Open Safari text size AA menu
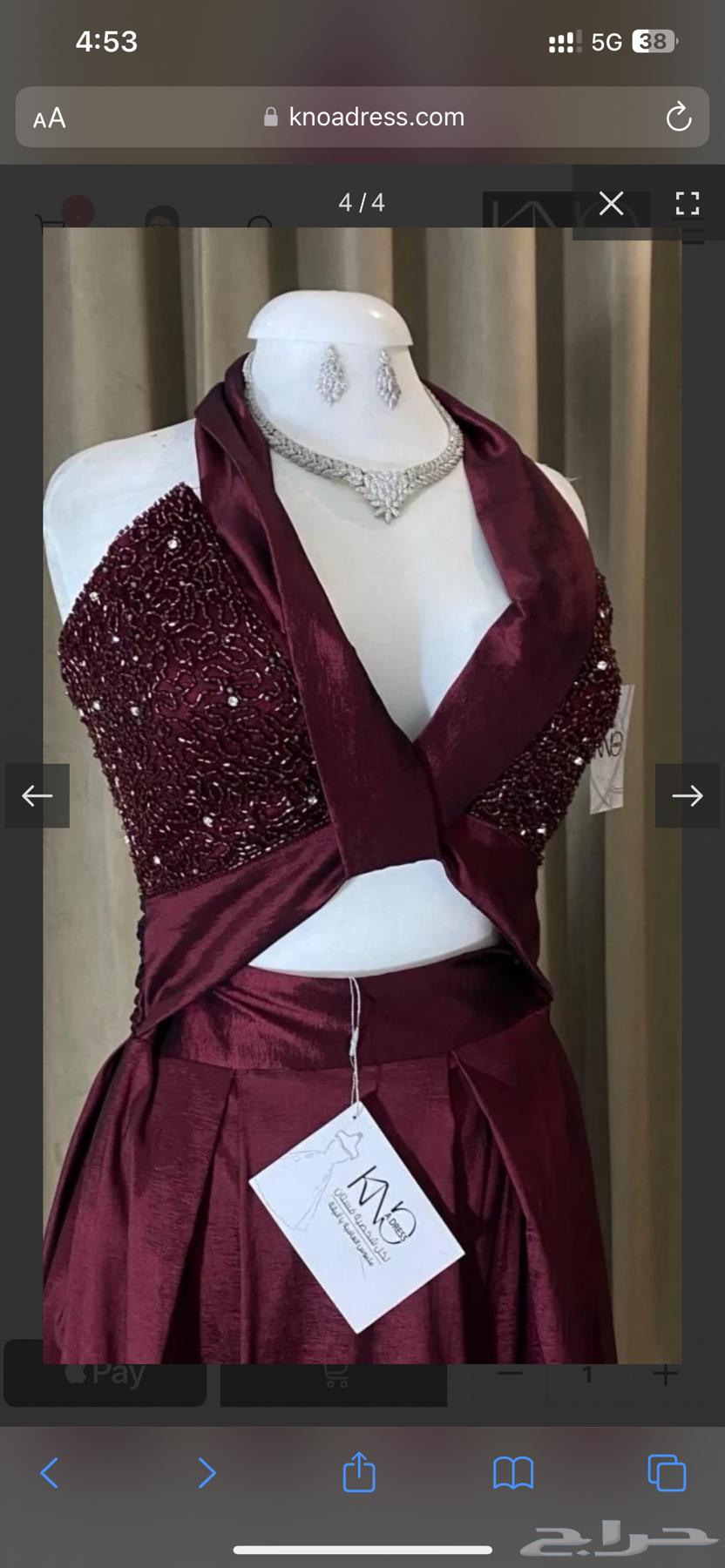 point(50,118)
